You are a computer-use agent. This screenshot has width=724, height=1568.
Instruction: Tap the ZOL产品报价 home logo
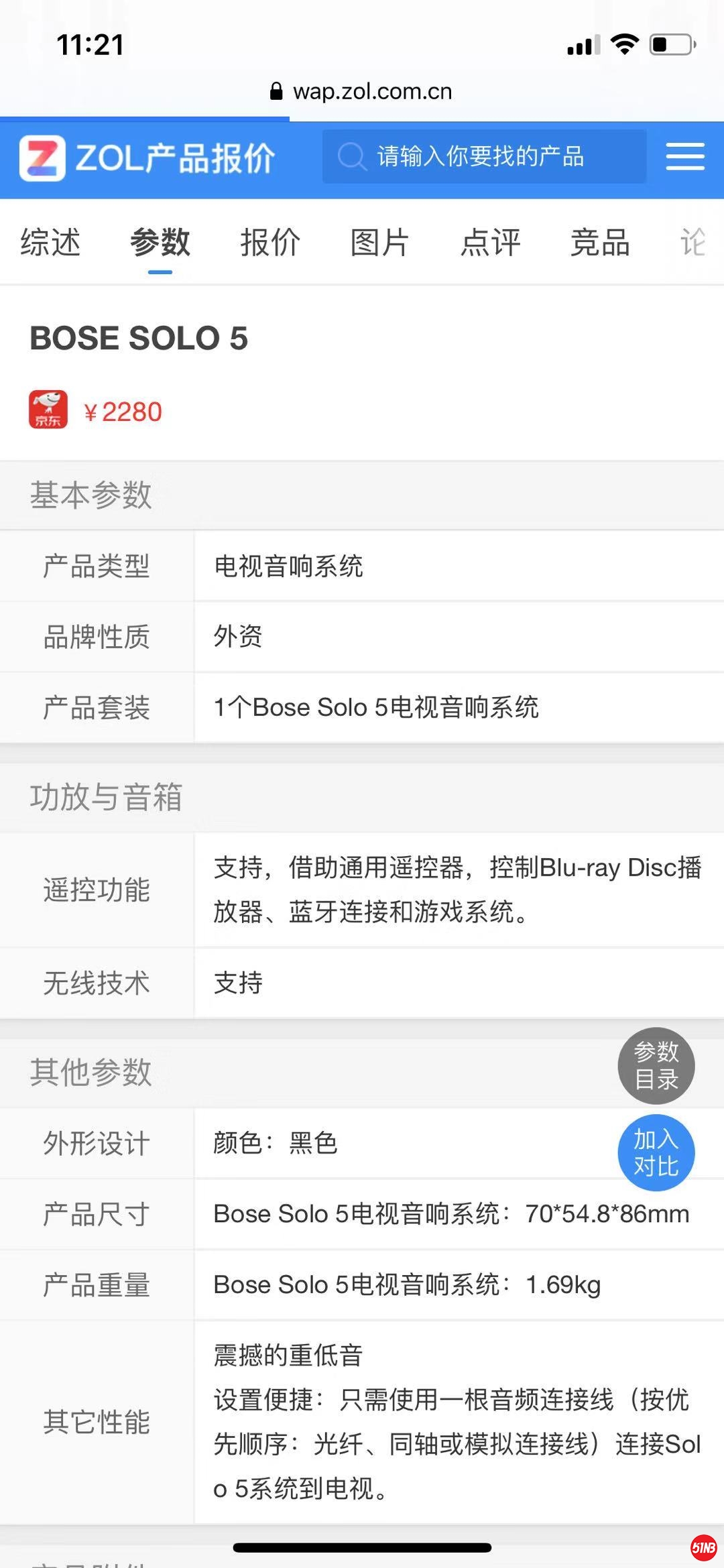(147, 158)
